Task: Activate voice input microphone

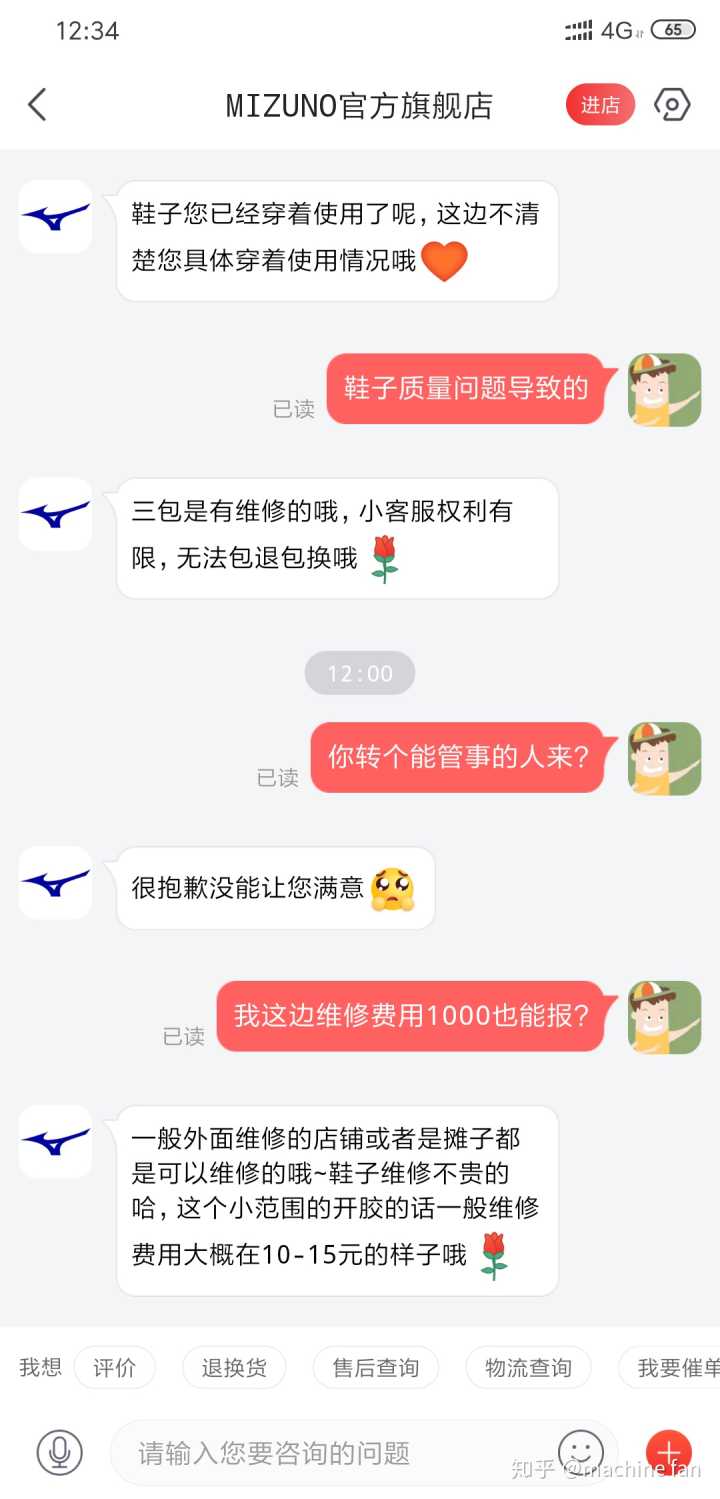Action: pyautogui.click(x=60, y=1452)
